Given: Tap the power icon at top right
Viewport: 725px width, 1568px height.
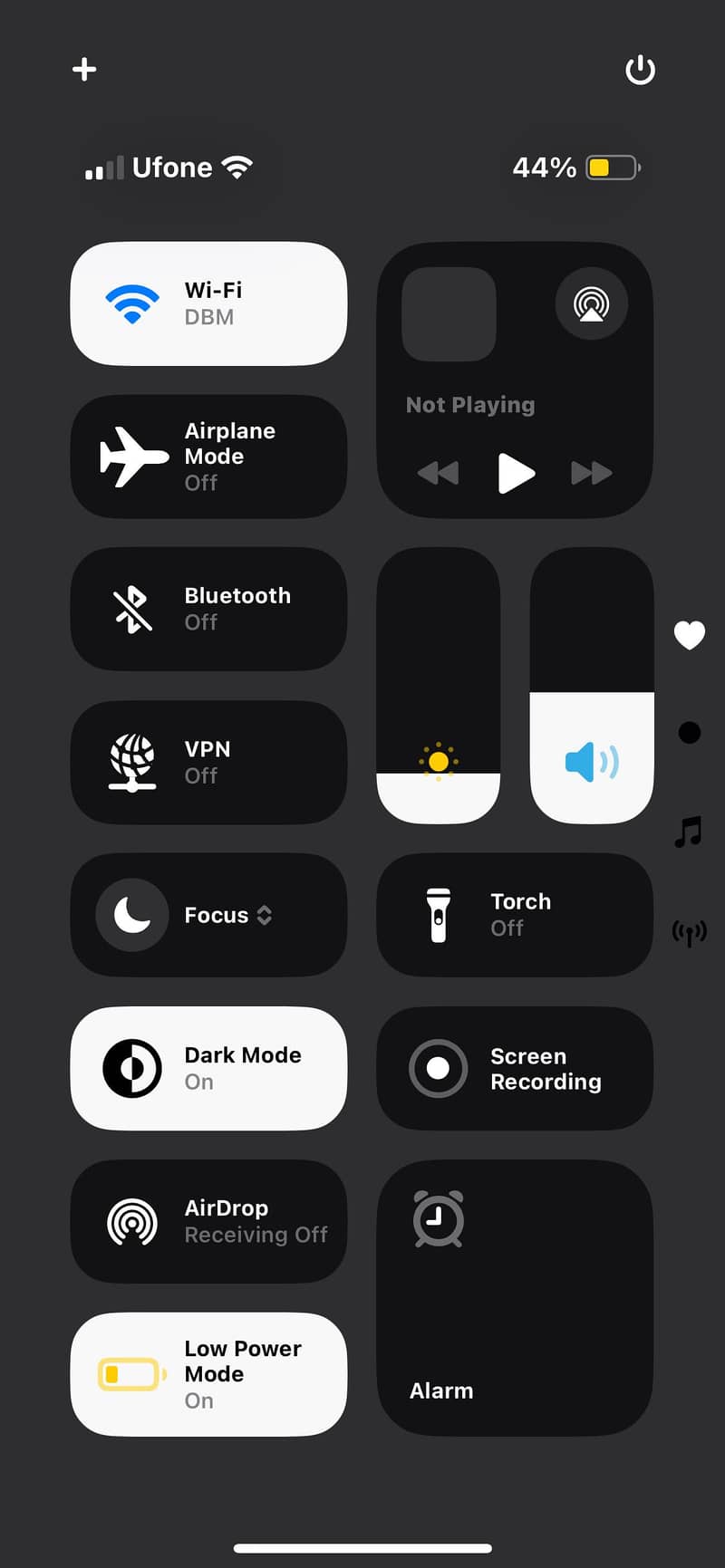Looking at the screenshot, I should (641, 70).
